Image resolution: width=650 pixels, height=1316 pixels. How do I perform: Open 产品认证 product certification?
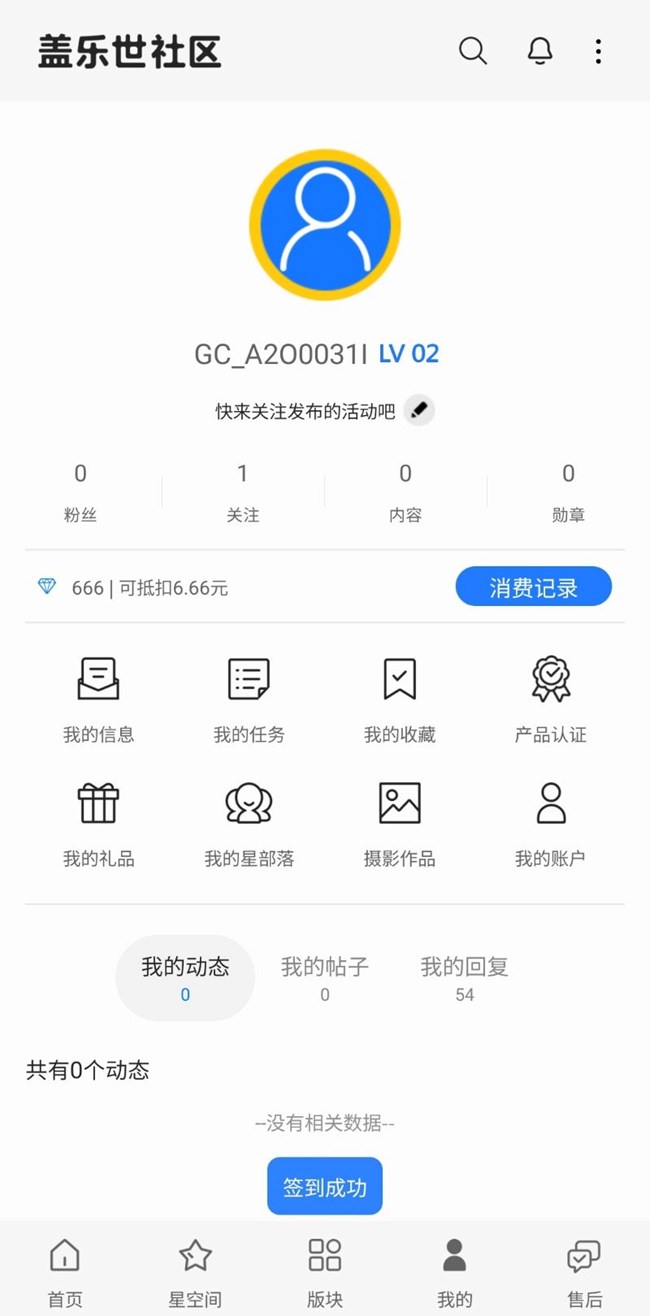click(550, 699)
